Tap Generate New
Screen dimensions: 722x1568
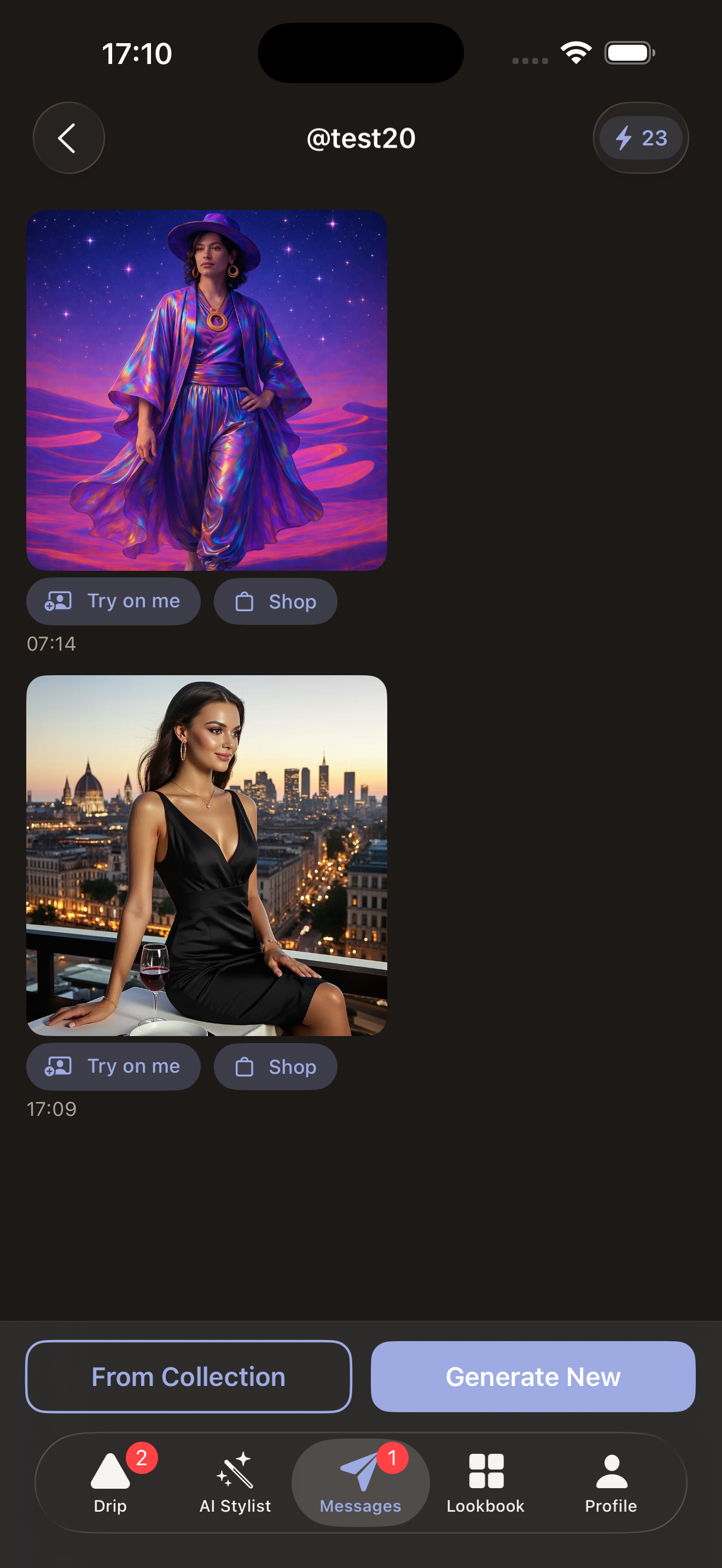(x=533, y=1376)
